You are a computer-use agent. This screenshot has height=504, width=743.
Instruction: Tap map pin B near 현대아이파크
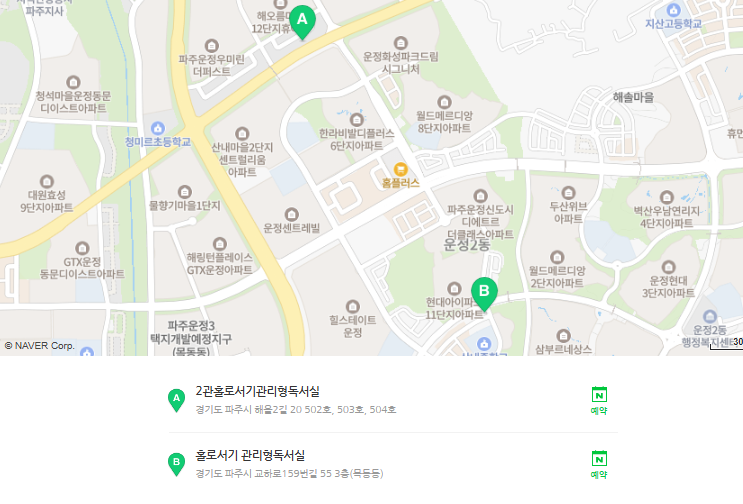point(484,293)
